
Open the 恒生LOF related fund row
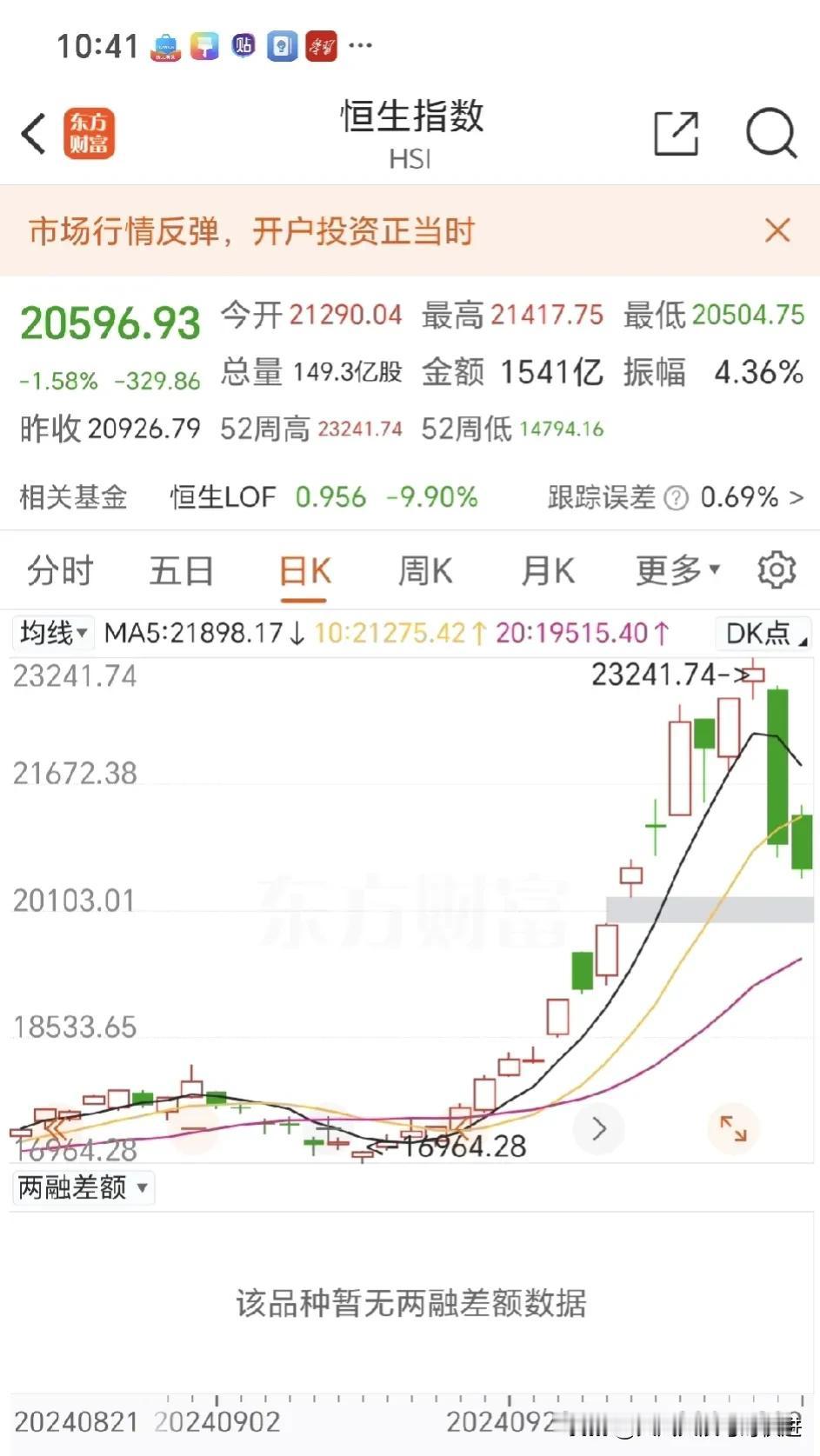click(410, 497)
